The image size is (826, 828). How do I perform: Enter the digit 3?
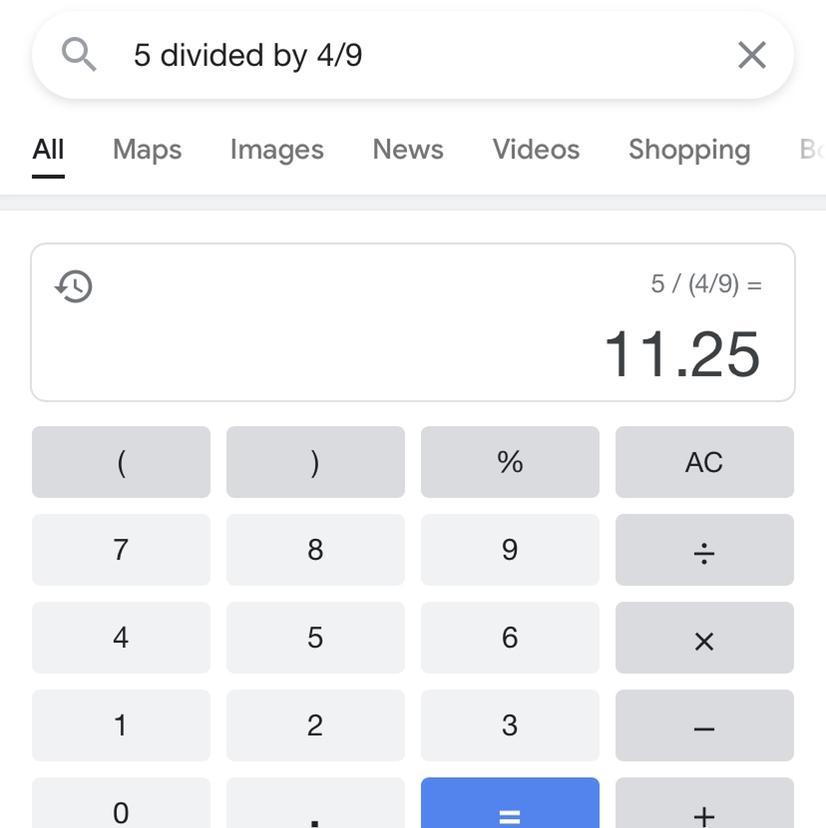[510, 726]
